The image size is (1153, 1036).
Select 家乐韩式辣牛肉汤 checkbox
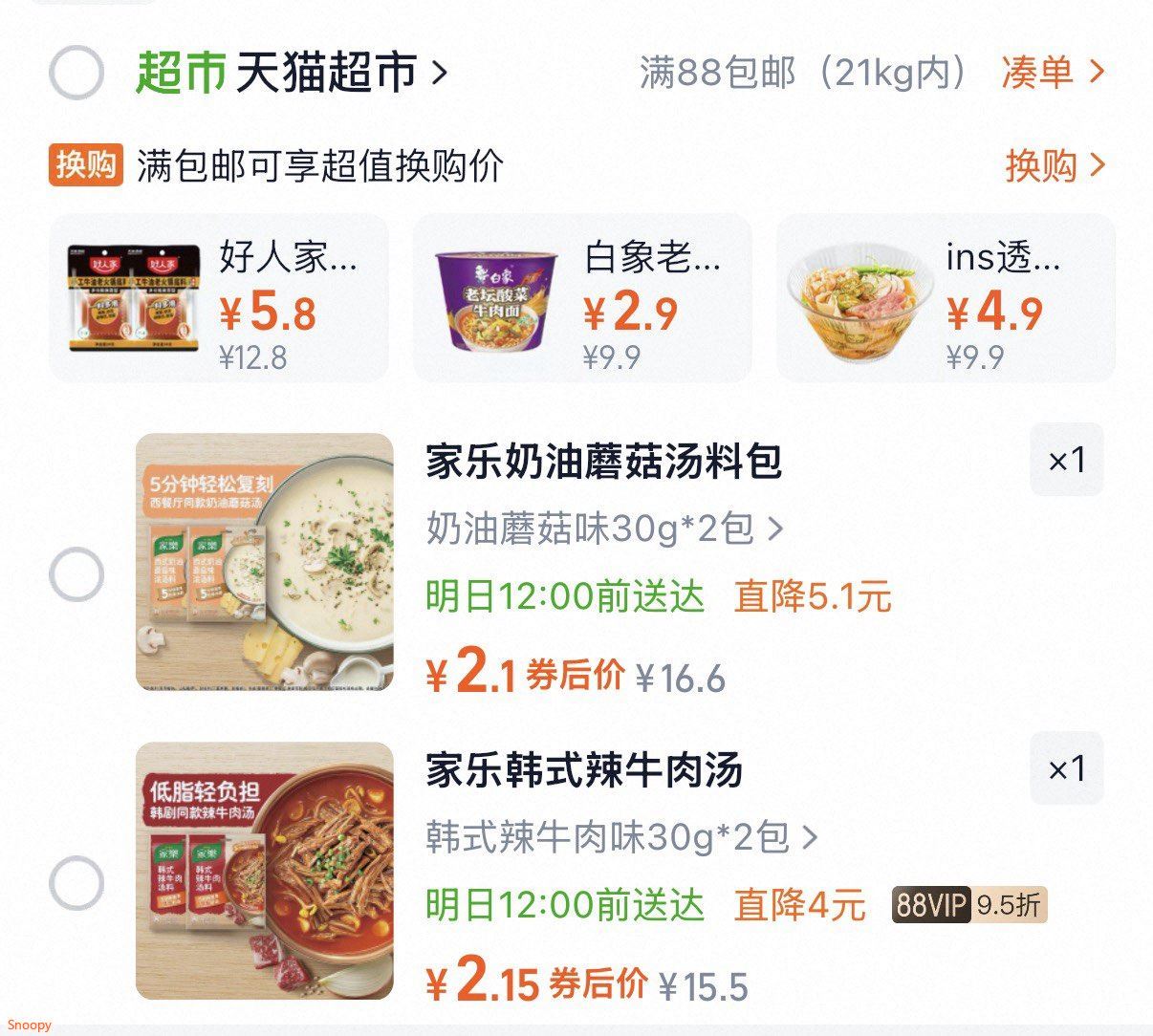76,882
